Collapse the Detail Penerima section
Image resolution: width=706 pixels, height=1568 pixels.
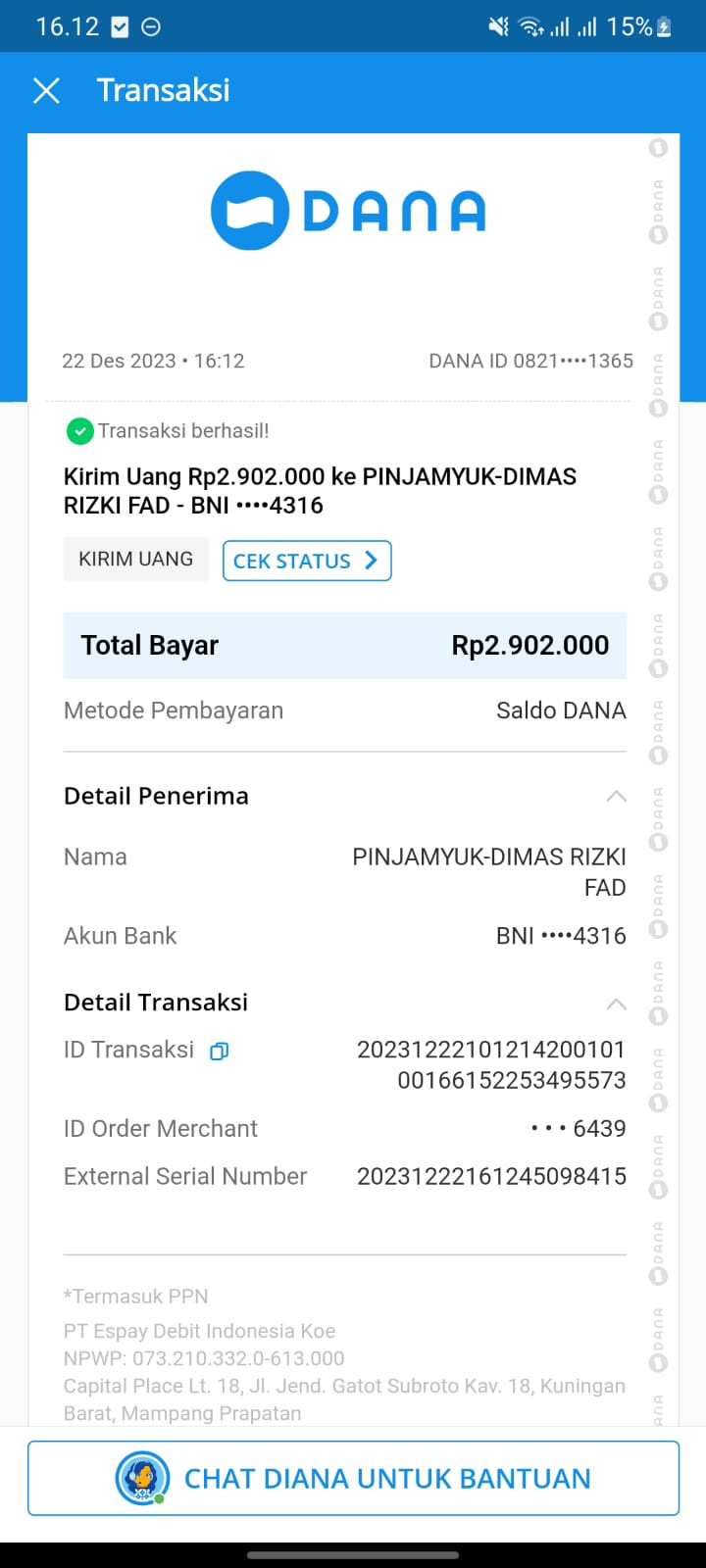tap(616, 796)
